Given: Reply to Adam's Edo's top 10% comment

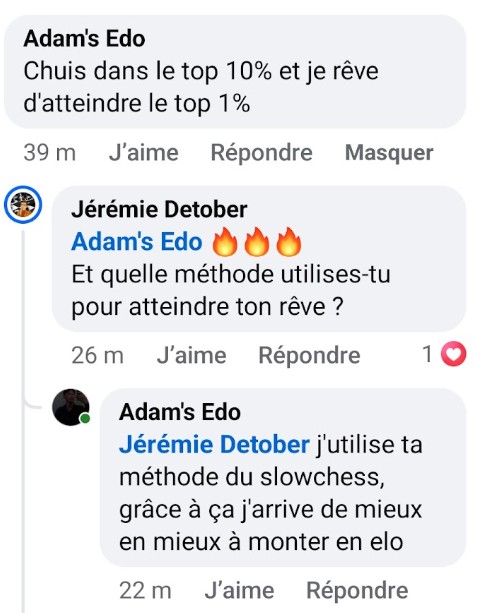Looking at the screenshot, I should pyautogui.click(x=261, y=152).
